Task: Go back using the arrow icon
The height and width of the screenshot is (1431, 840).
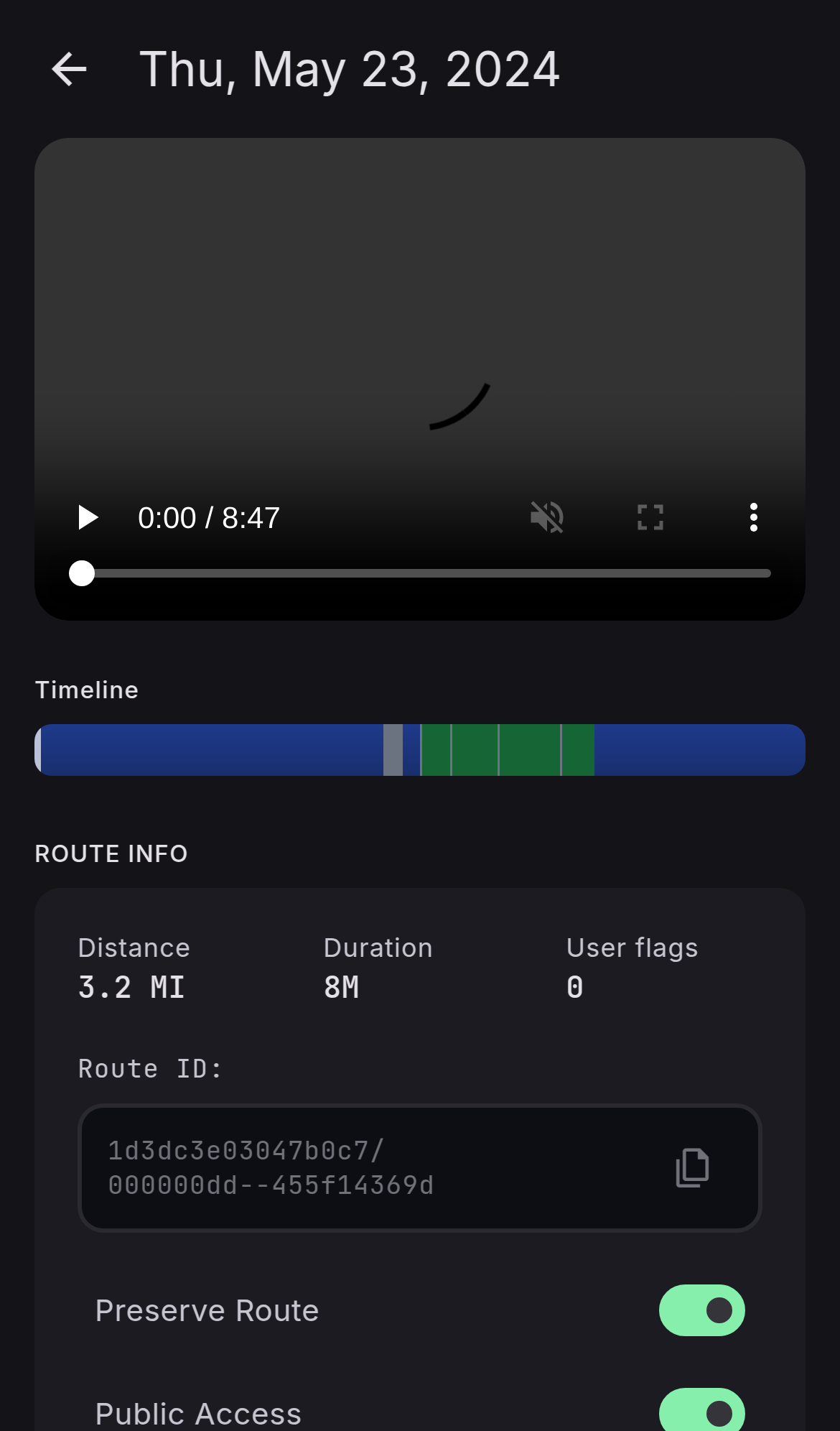Action: pos(69,70)
